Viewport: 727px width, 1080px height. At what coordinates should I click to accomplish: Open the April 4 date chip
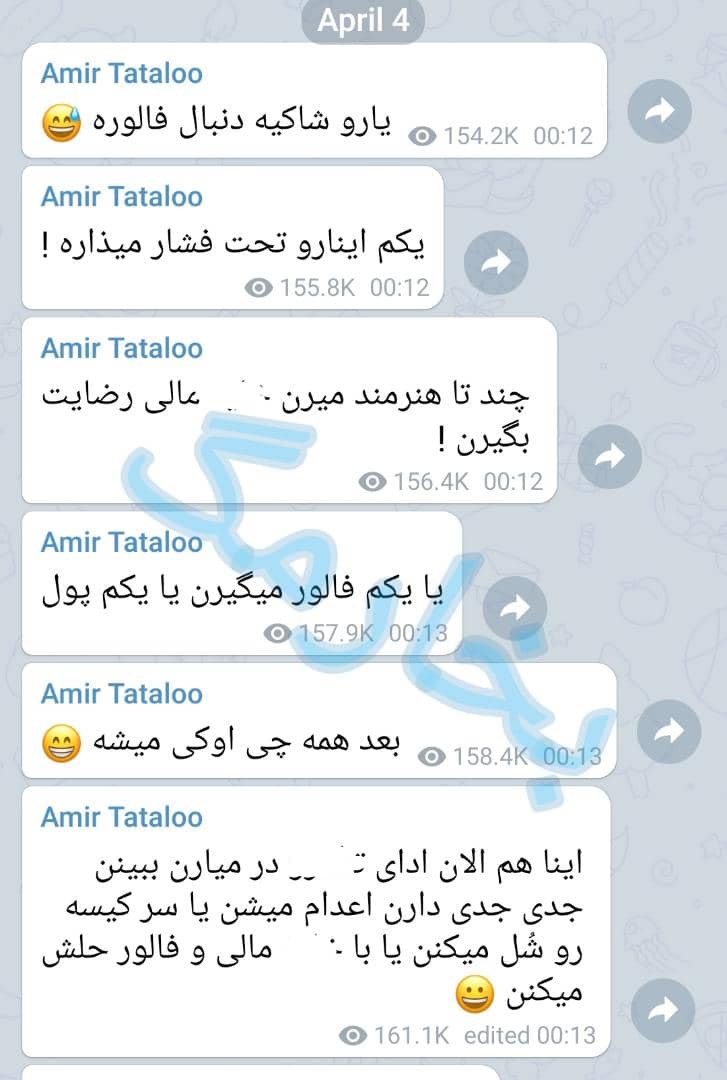coord(363,21)
